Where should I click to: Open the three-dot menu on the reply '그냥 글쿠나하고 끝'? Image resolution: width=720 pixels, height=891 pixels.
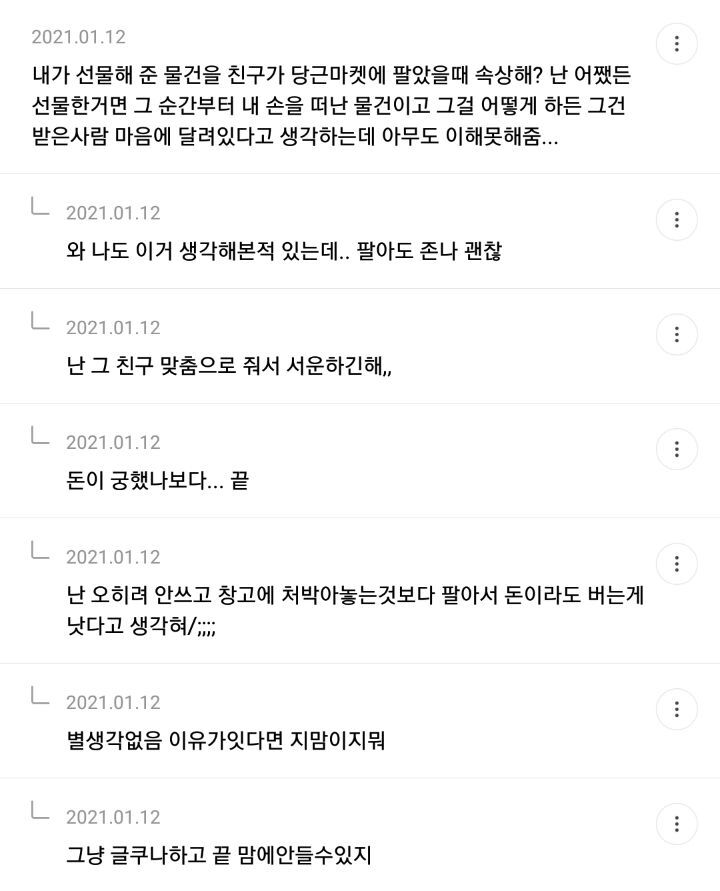(x=677, y=824)
